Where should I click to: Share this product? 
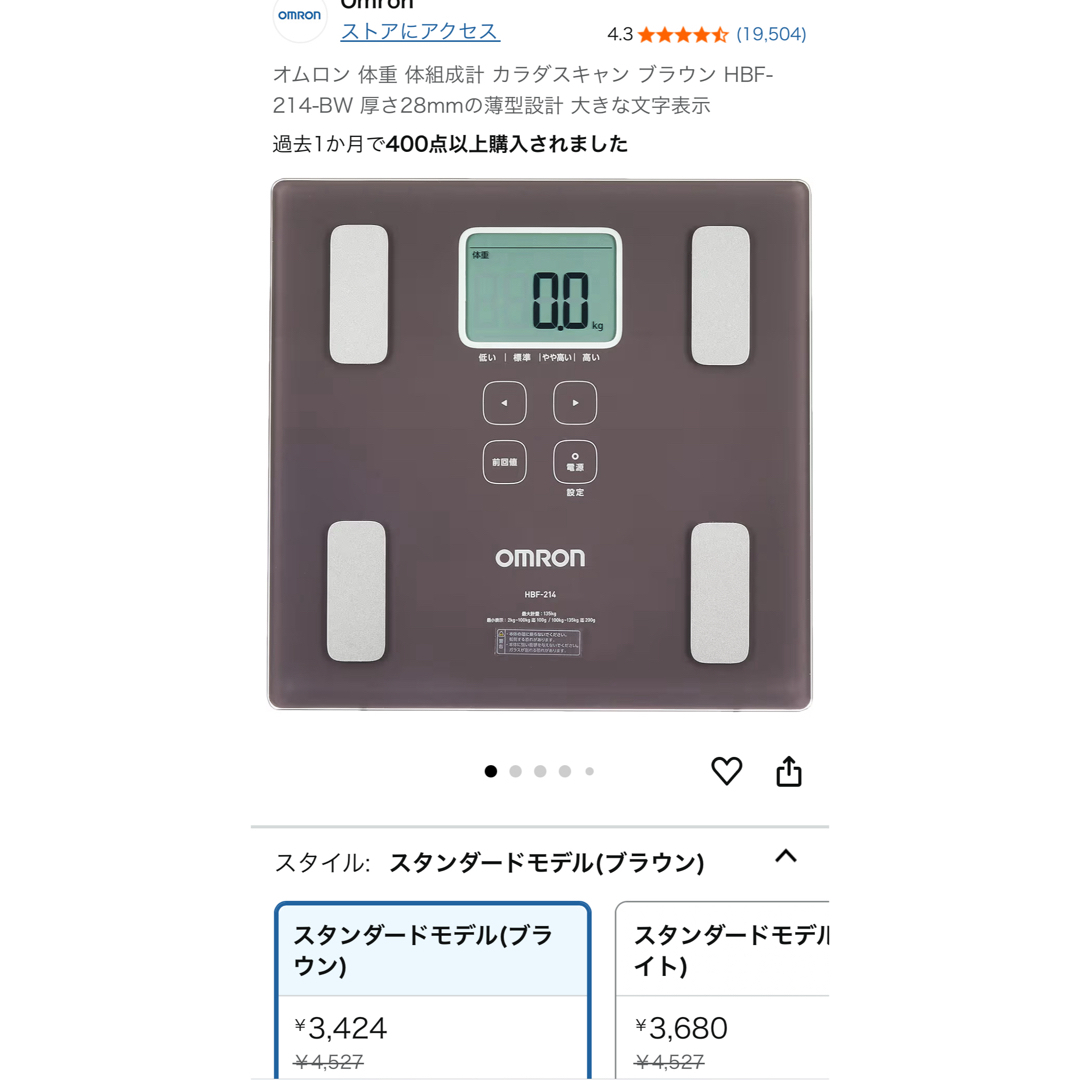pos(789,771)
